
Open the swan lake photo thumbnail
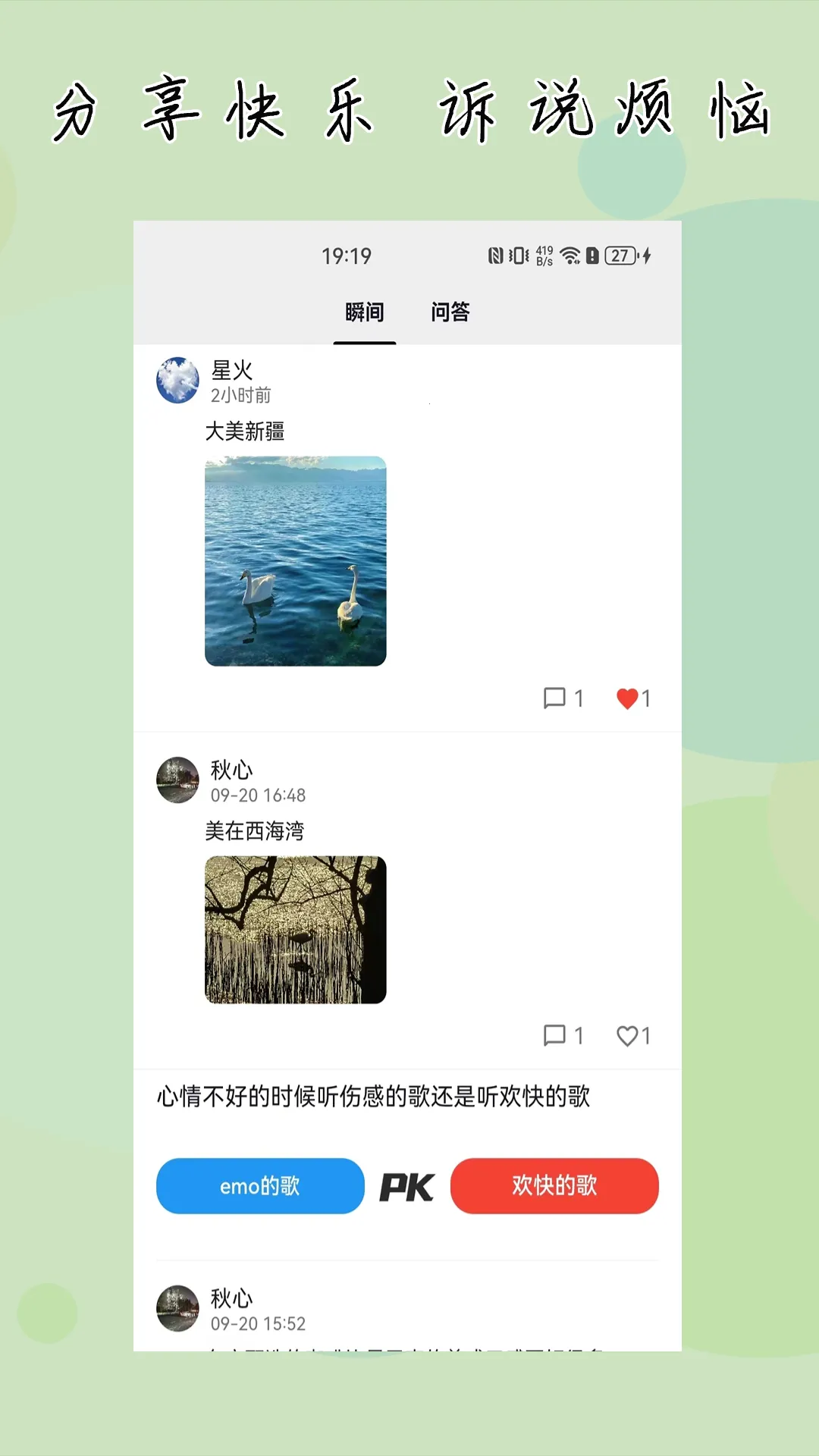coord(295,559)
